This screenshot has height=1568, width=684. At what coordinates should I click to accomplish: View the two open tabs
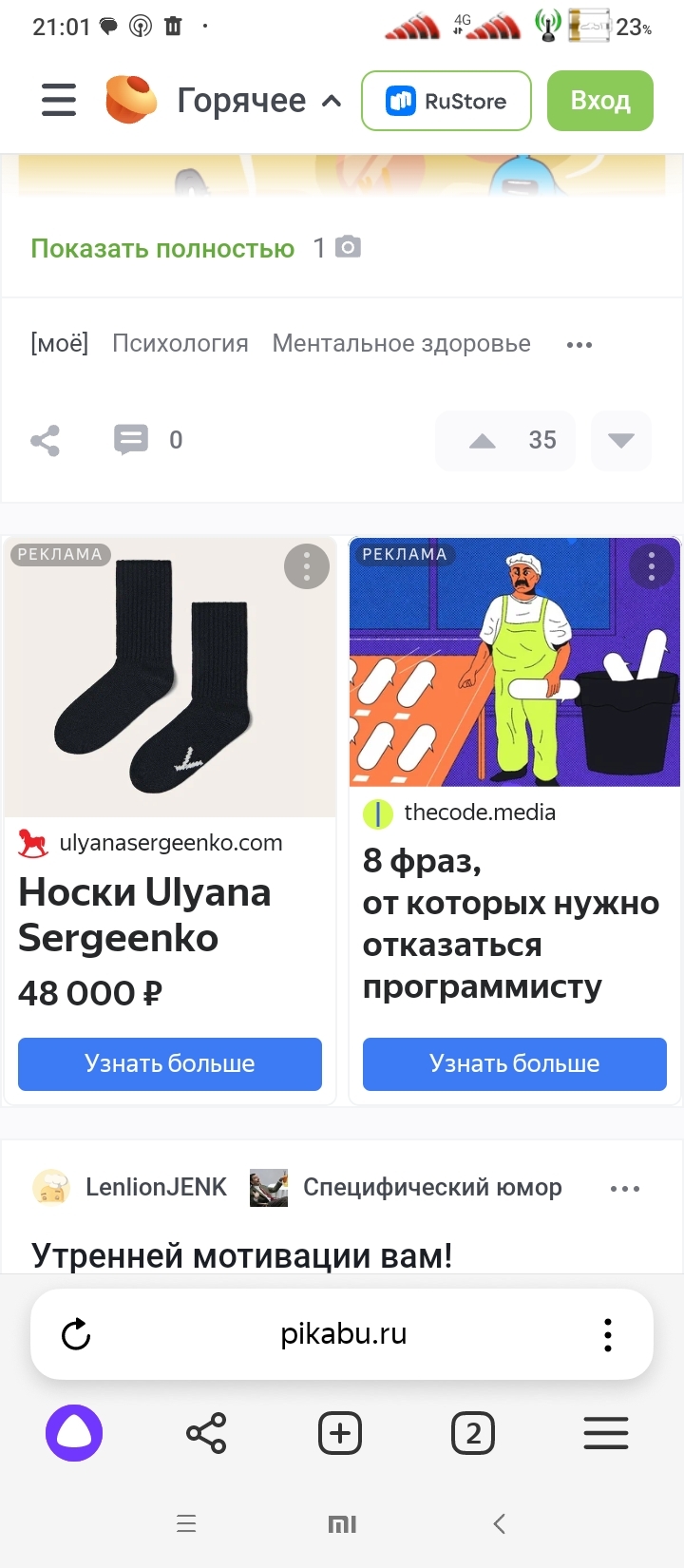click(473, 1432)
